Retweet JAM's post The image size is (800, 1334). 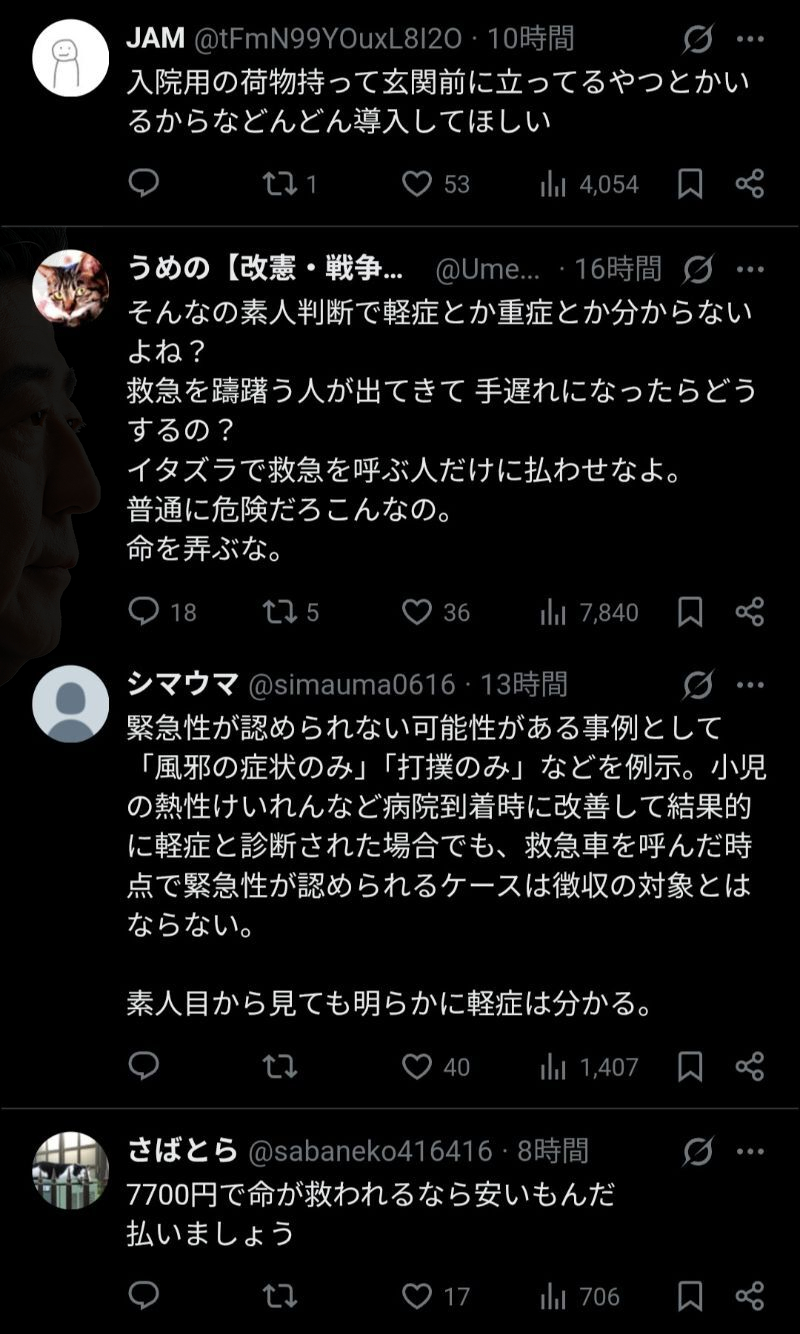279,184
